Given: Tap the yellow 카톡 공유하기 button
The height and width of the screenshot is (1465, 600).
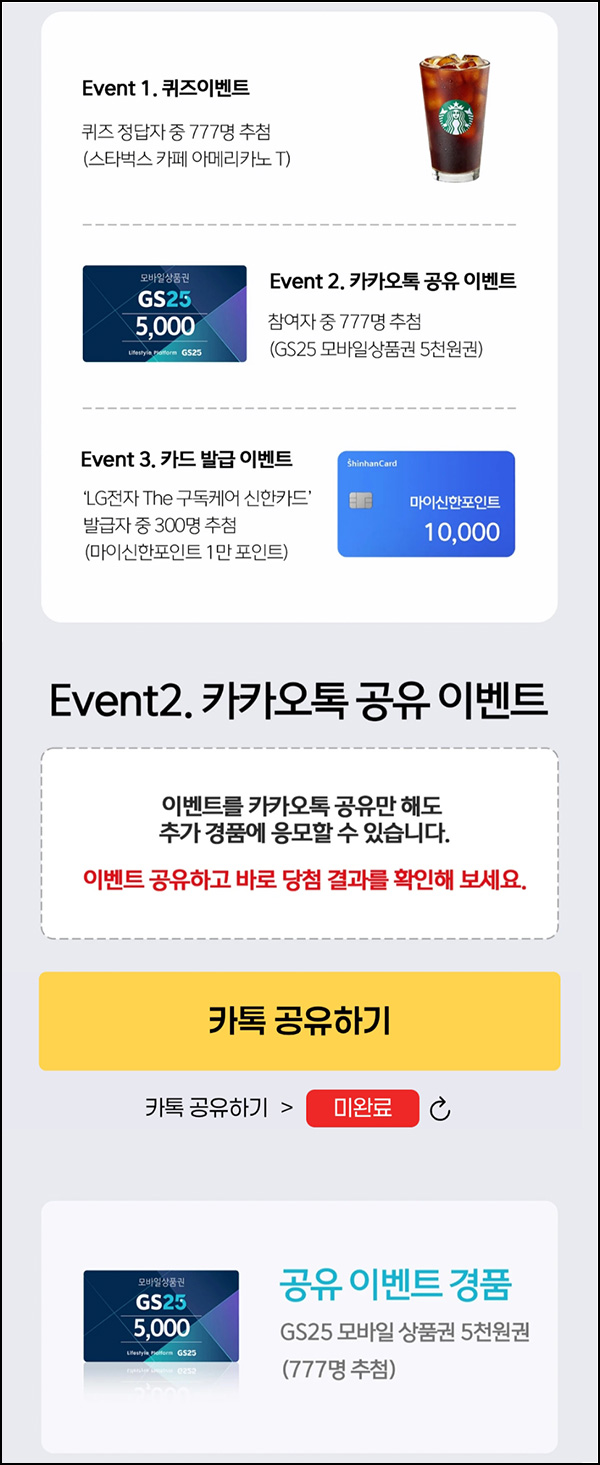Looking at the screenshot, I should click(299, 1021).
